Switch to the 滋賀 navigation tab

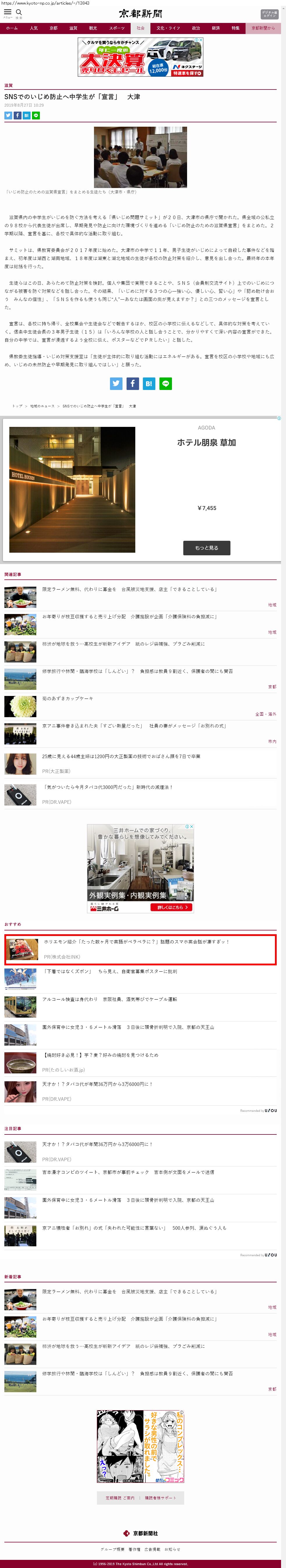[x=73, y=28]
